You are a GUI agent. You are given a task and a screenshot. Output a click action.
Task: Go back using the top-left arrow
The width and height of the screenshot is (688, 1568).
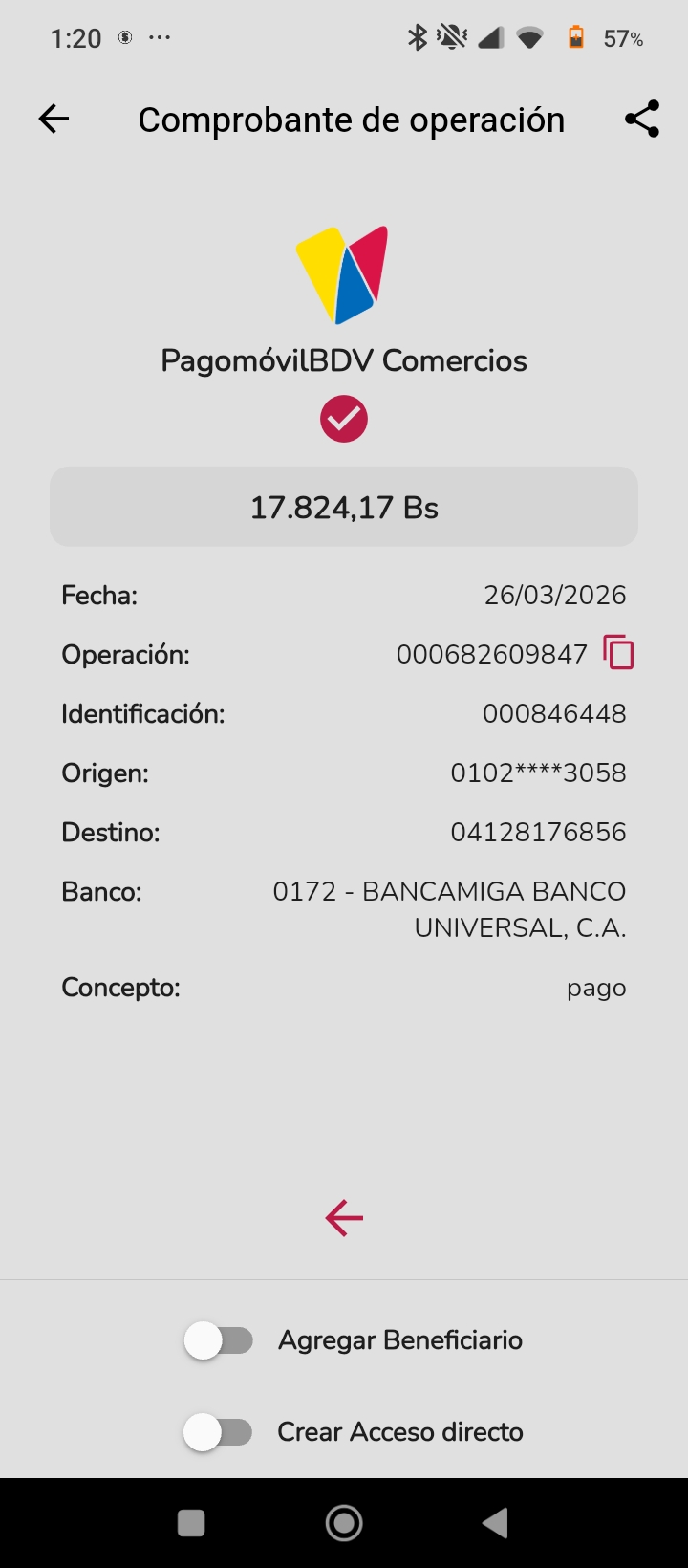point(54,120)
